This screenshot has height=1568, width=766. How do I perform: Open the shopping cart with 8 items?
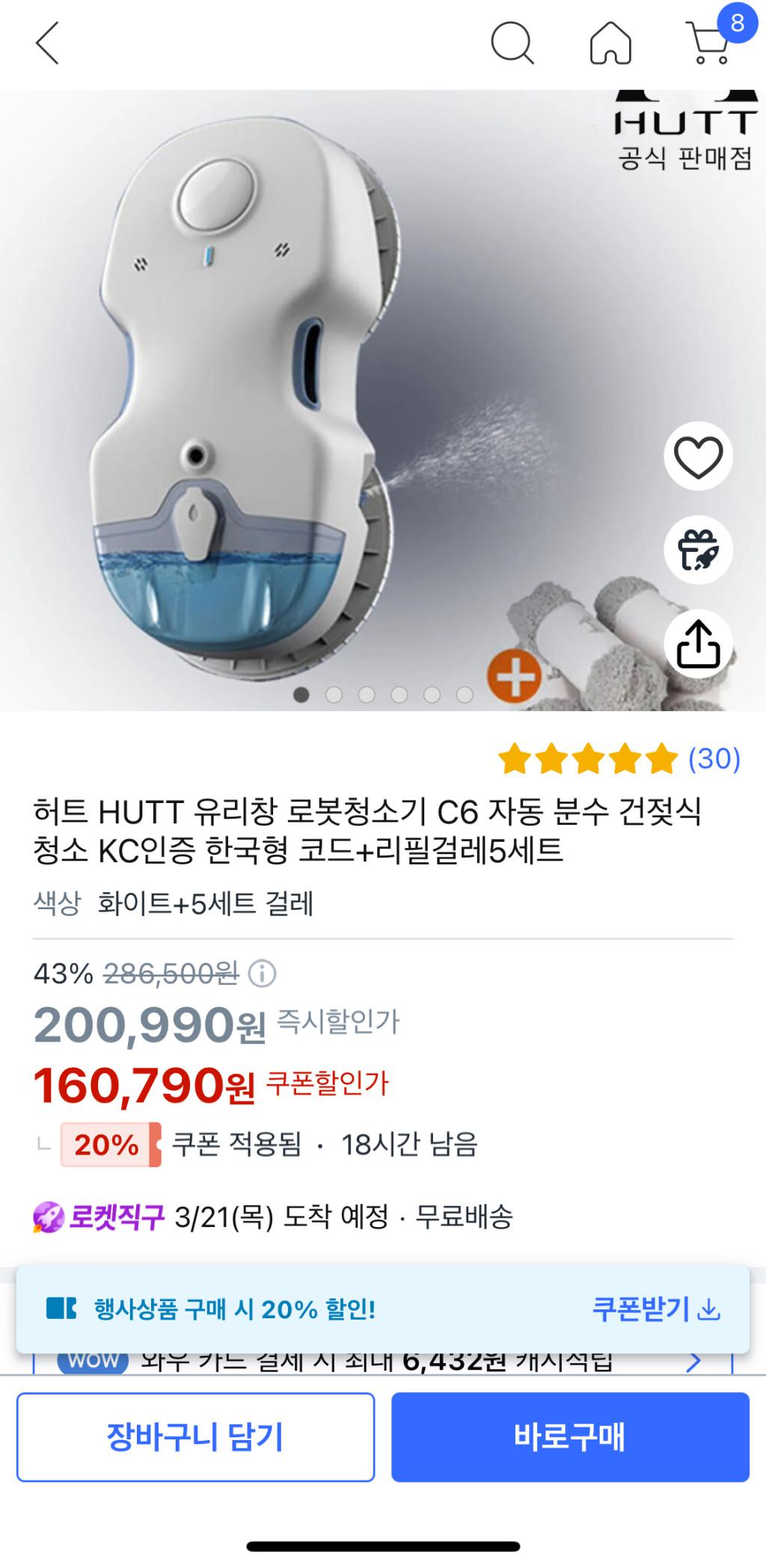coord(708,43)
